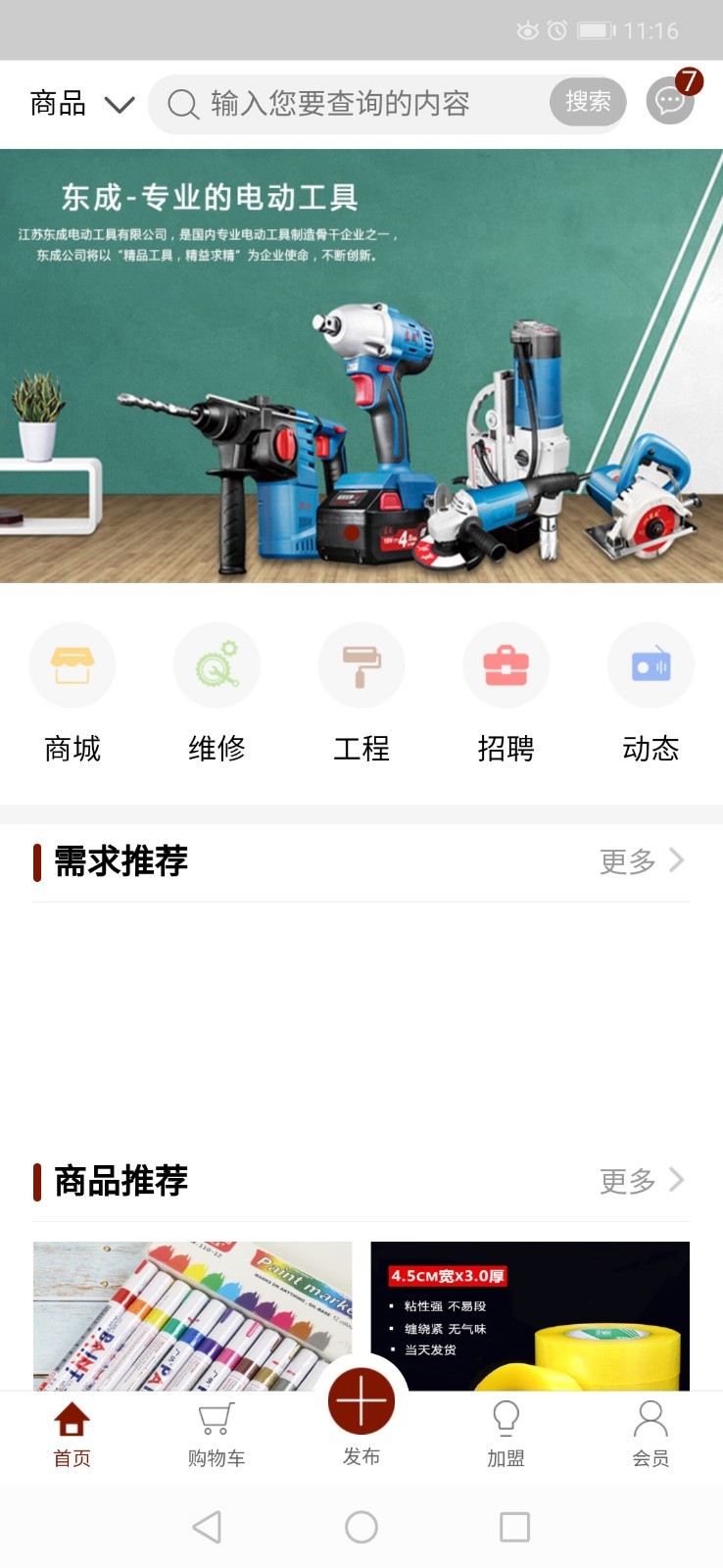Open the 维修 section
723x1568 pixels.
[217, 693]
